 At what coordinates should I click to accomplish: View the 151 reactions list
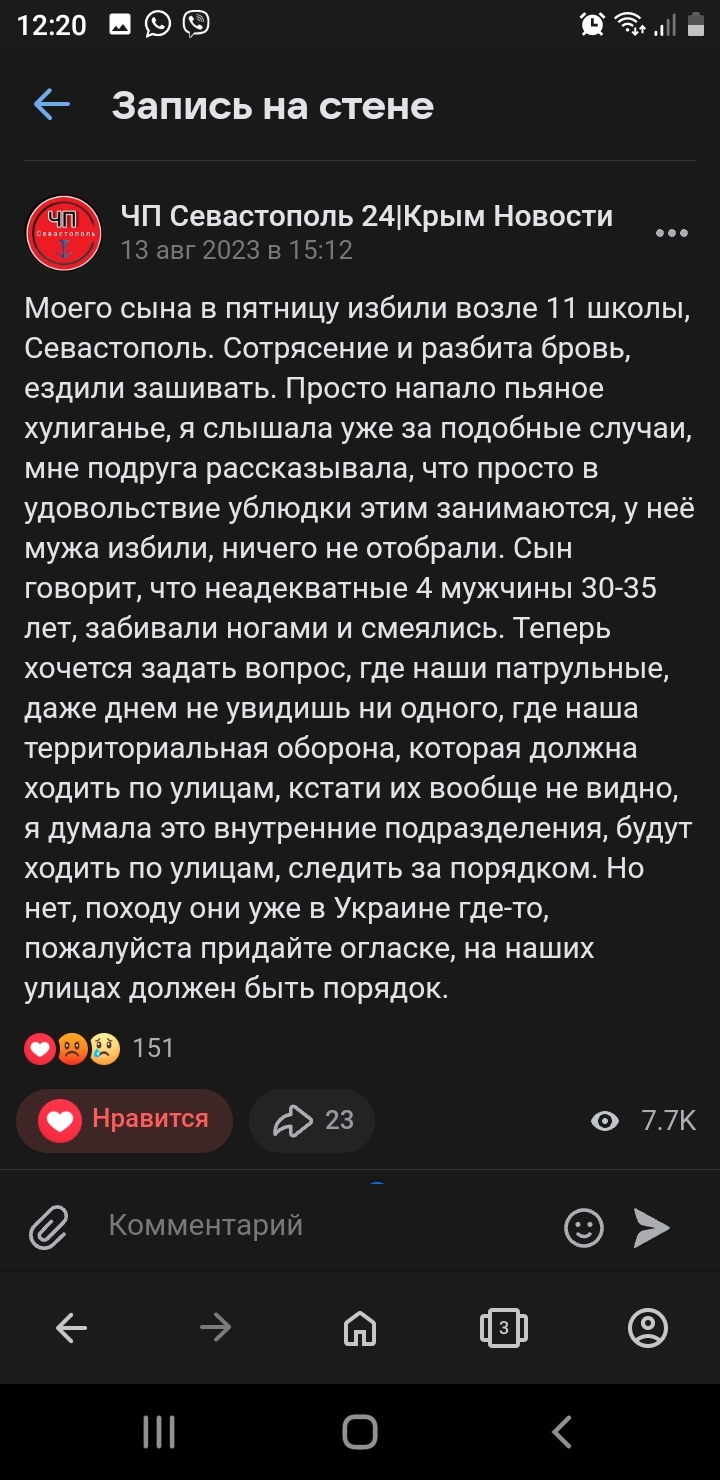click(x=100, y=1048)
